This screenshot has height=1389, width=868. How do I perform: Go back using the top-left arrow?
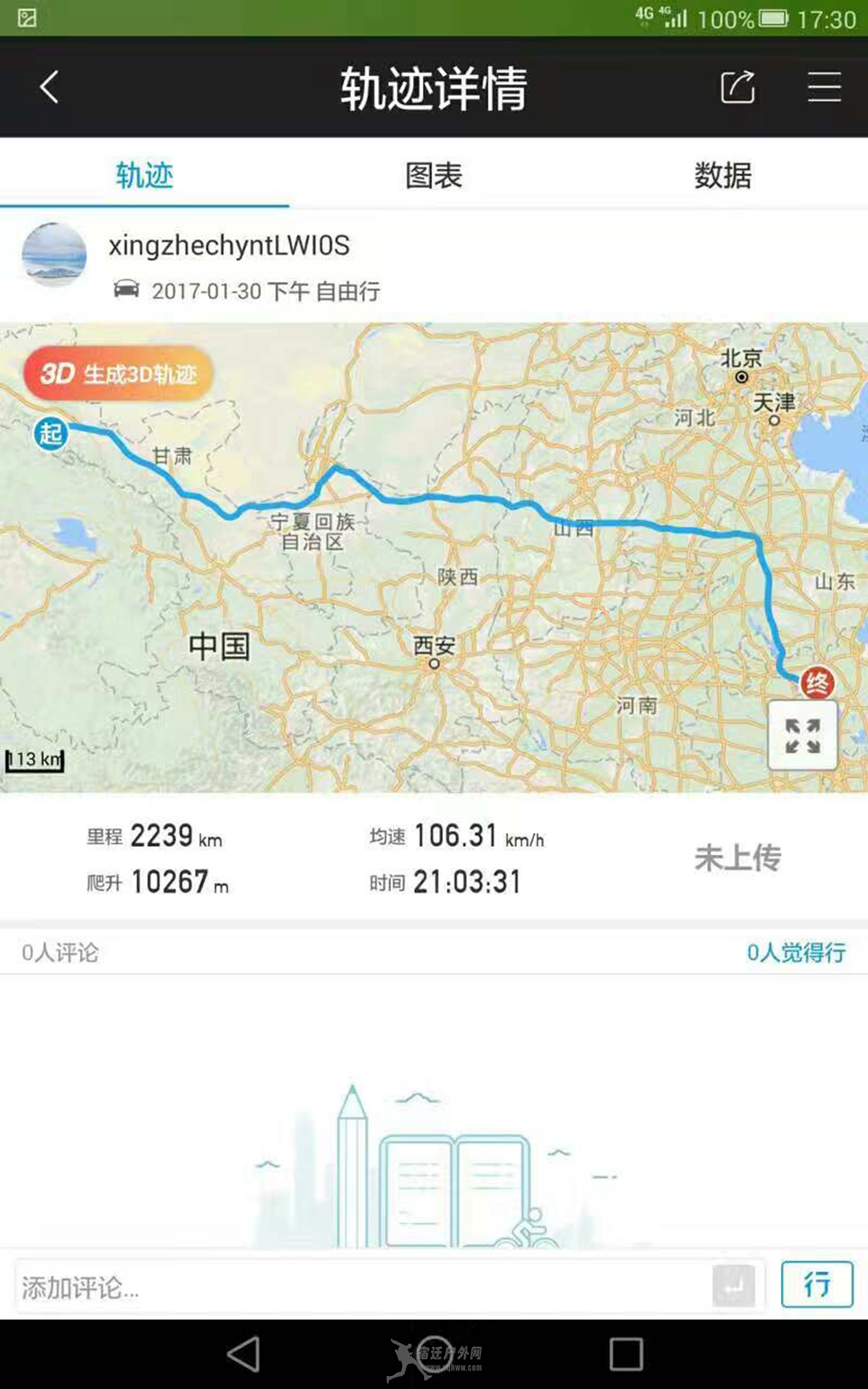click(x=49, y=87)
